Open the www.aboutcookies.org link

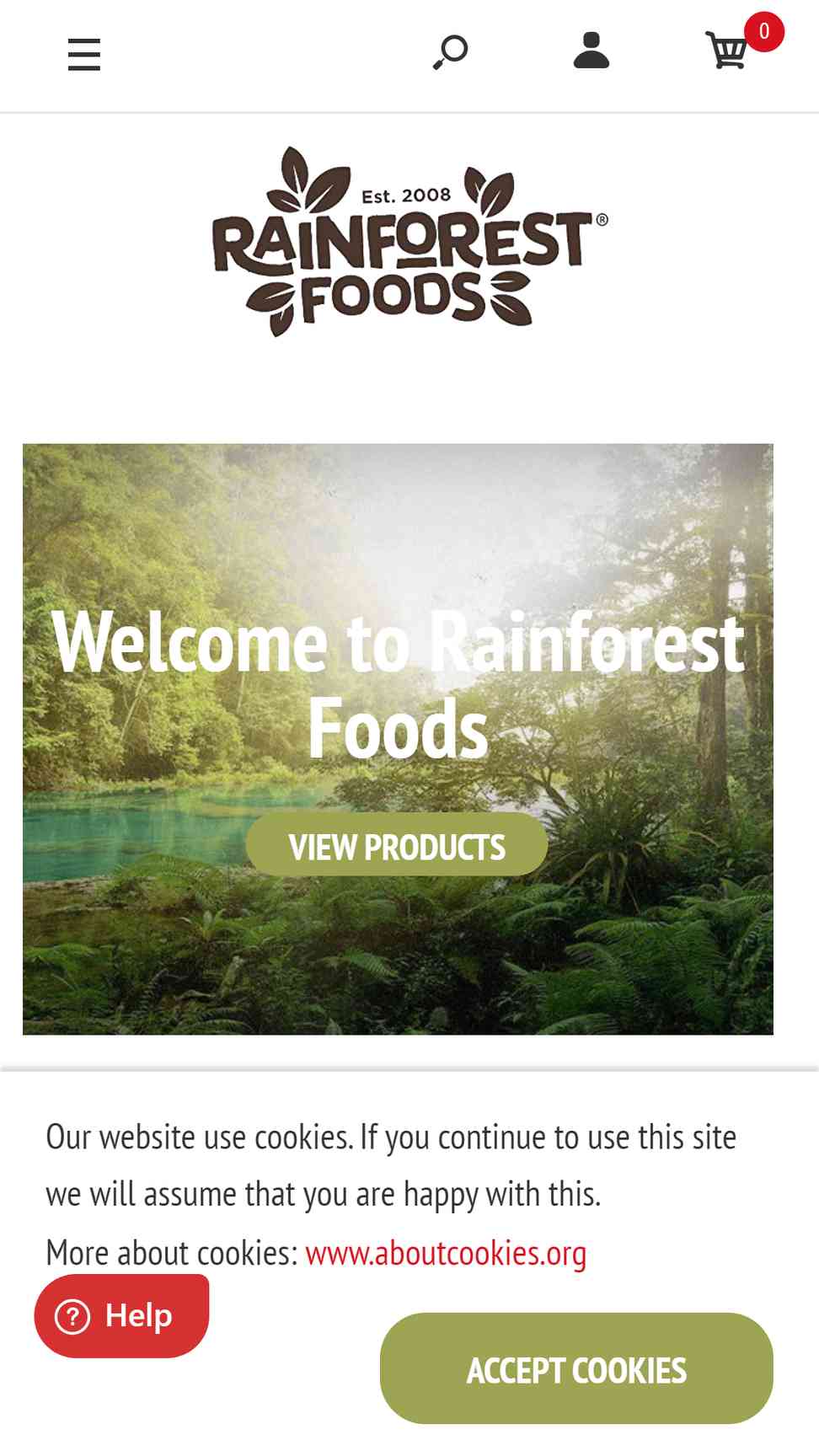pyautogui.click(x=446, y=1253)
